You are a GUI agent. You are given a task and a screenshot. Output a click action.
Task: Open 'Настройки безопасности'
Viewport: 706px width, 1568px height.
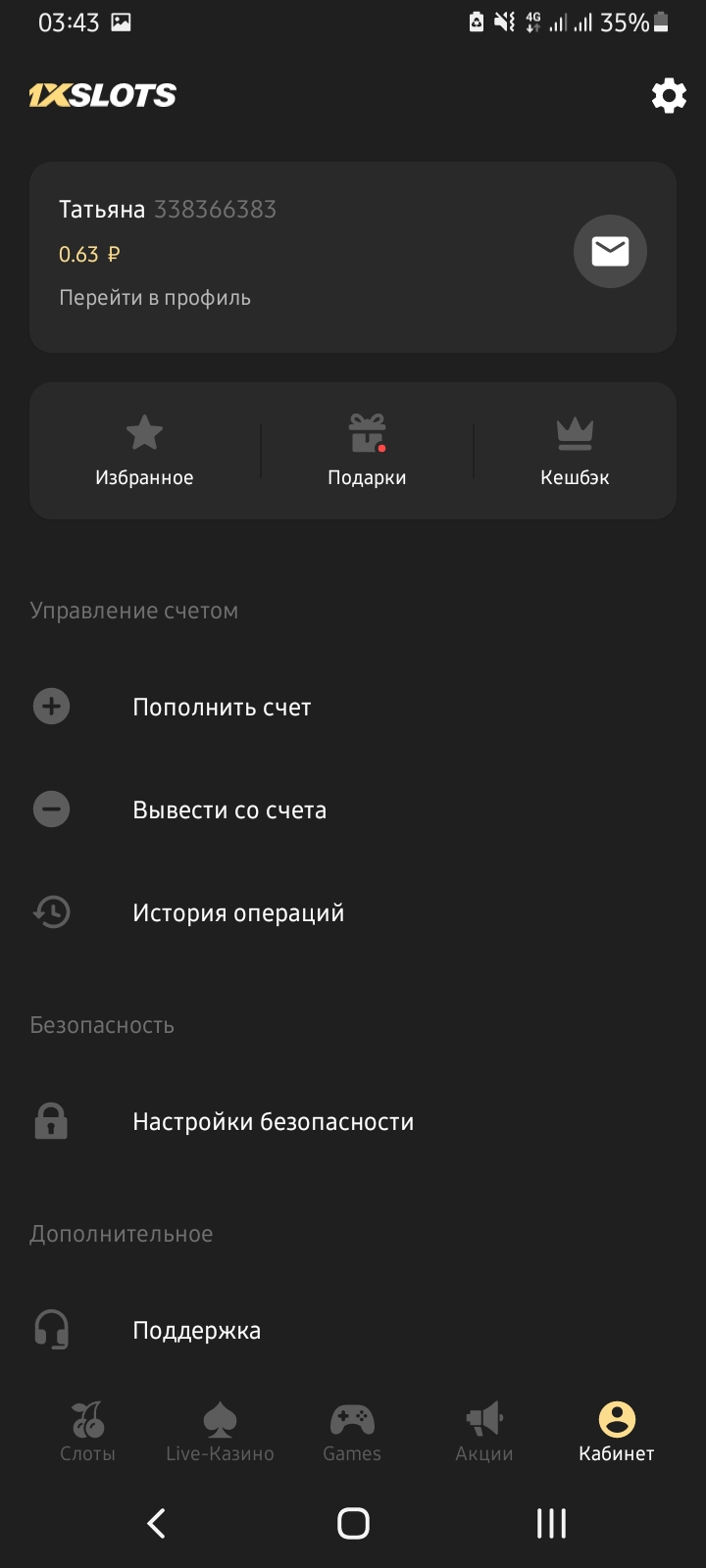(273, 1122)
